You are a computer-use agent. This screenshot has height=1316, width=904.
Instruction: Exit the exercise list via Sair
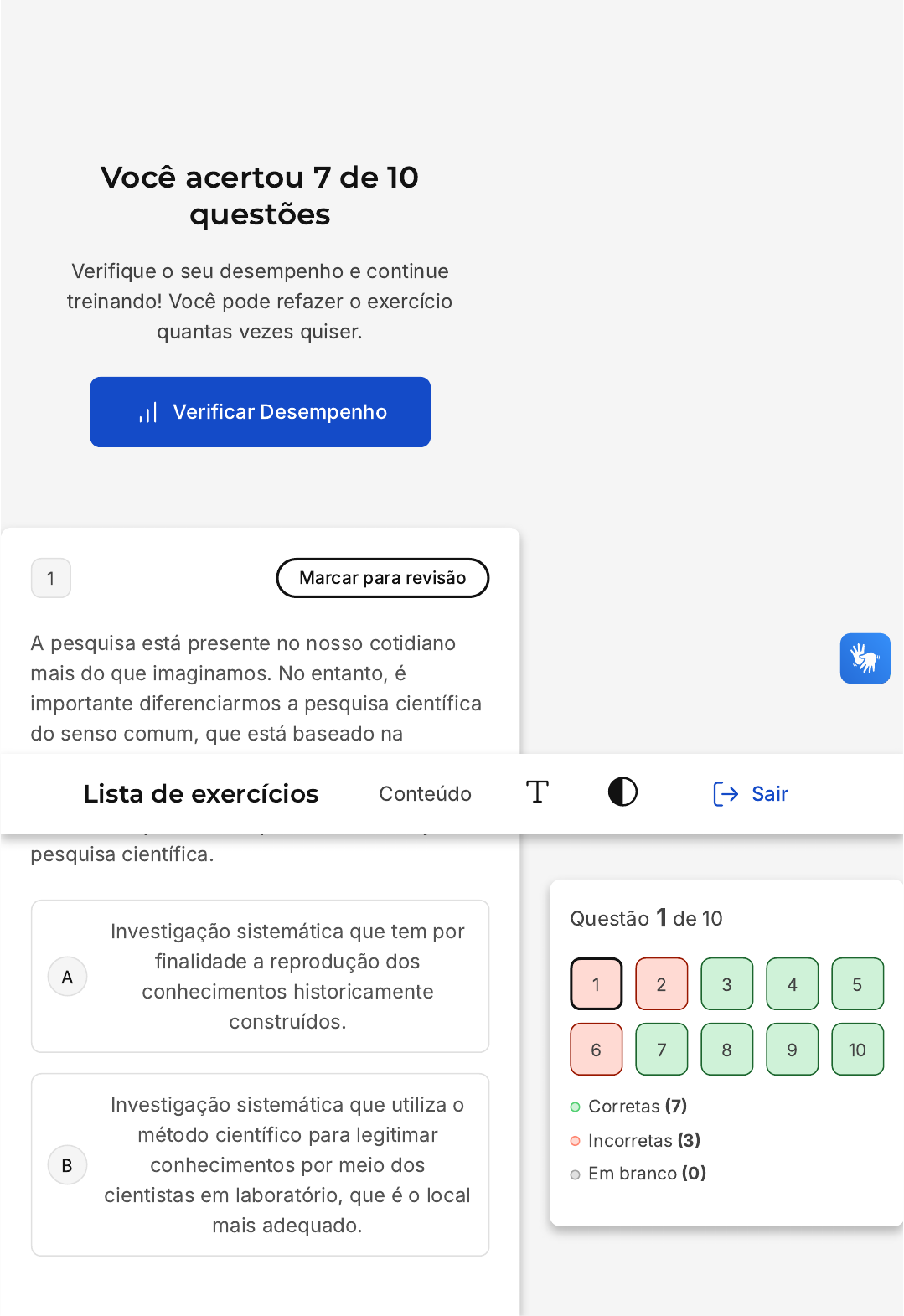click(751, 794)
